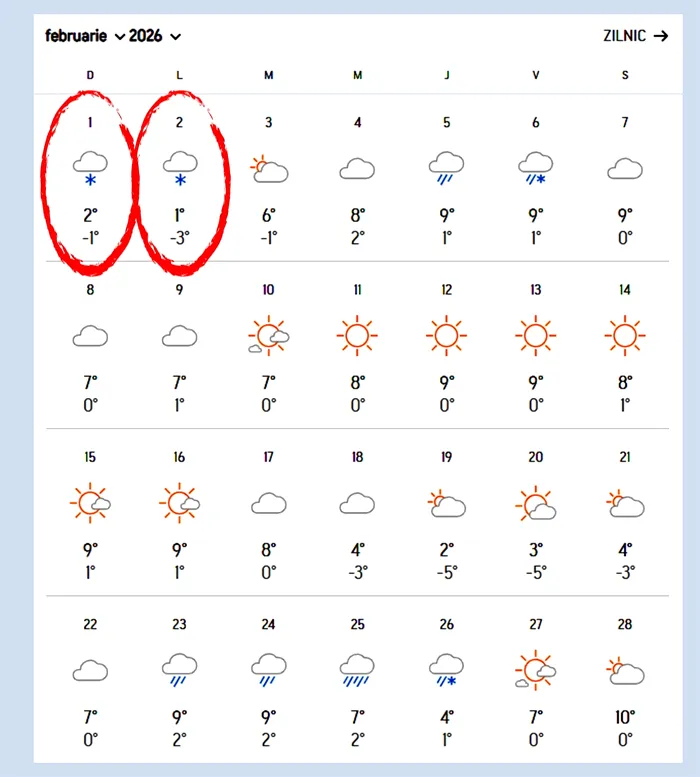700x777 pixels.
Task: Open the februarie month dropdown
Action: [85, 36]
